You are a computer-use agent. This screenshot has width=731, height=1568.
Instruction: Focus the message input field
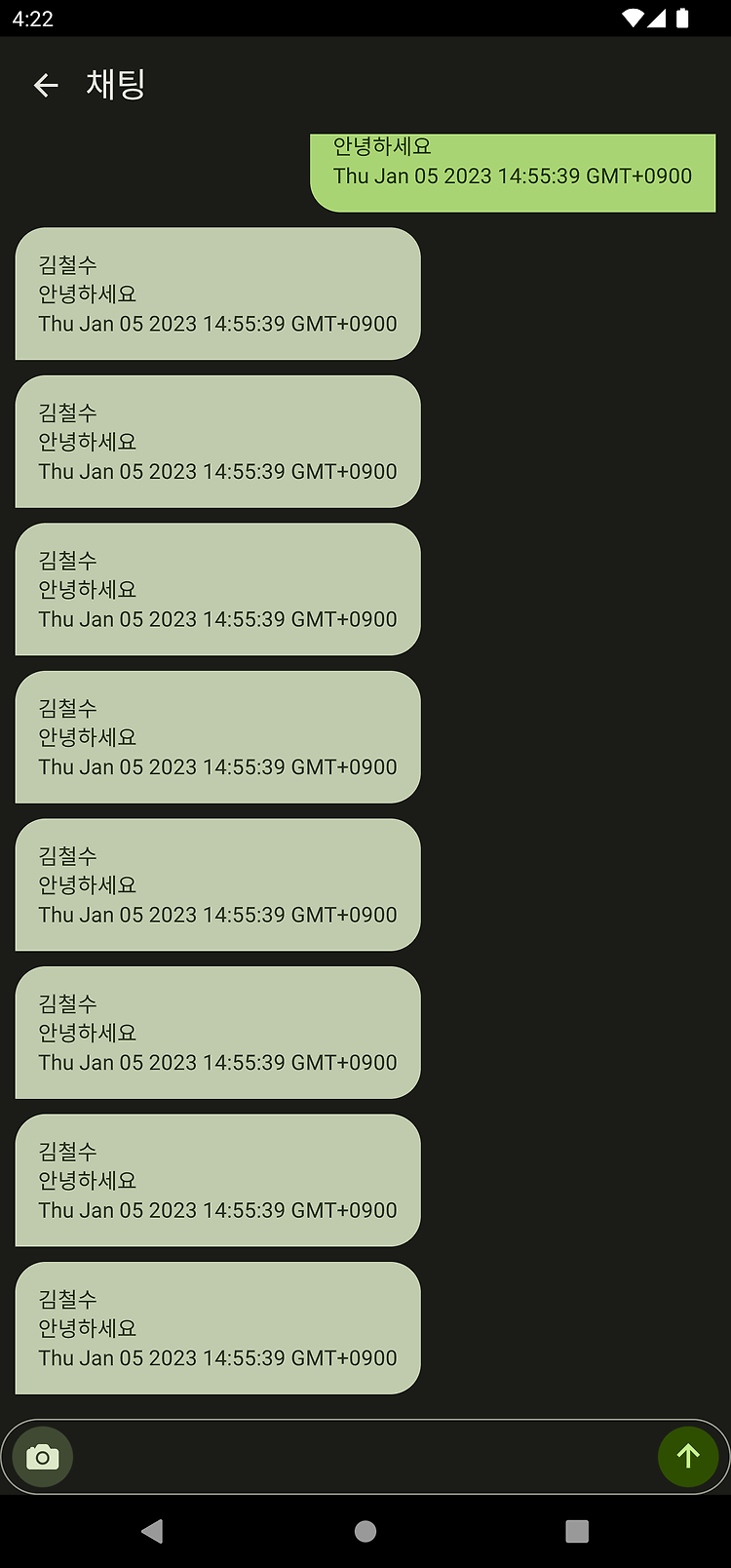(365, 1457)
